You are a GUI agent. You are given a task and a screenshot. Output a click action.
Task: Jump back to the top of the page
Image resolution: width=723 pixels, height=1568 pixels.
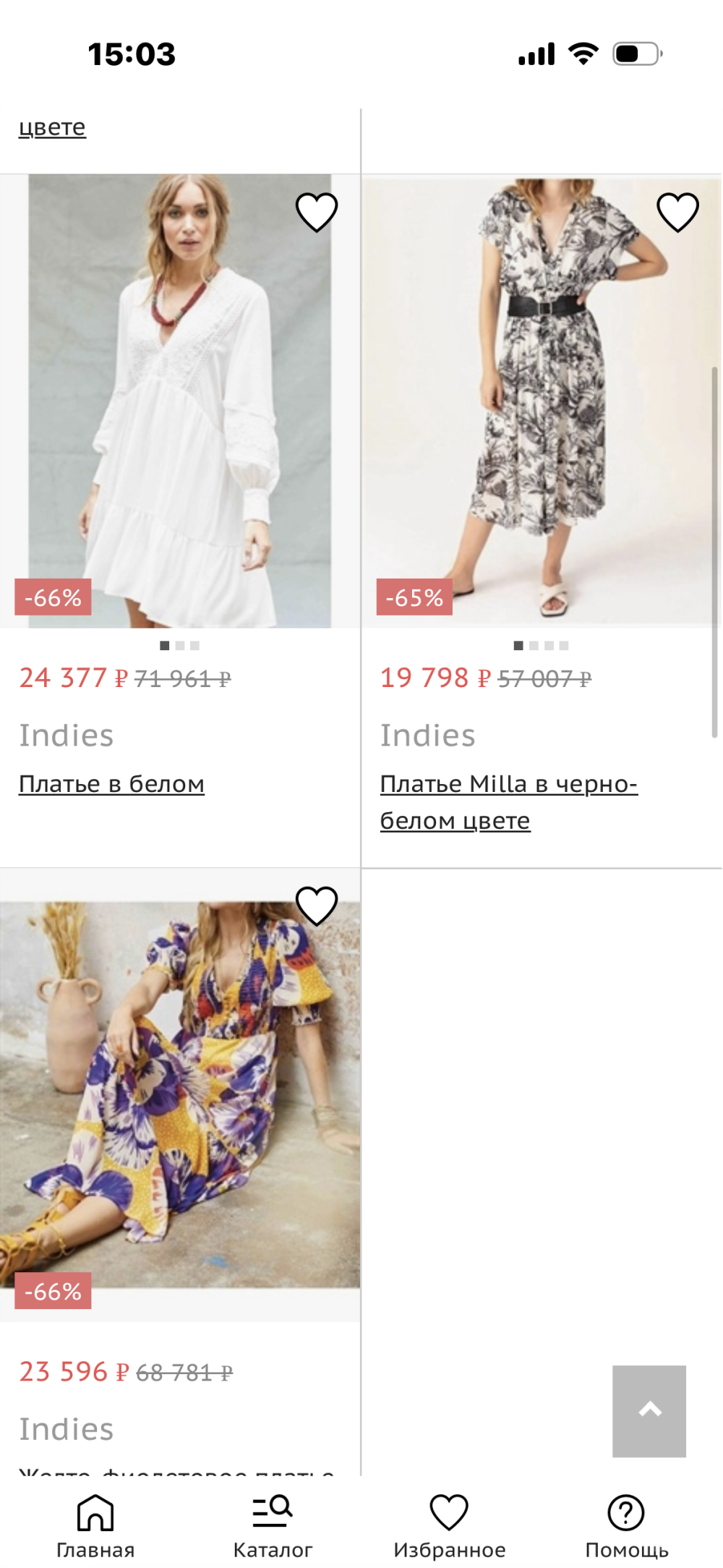point(649,1410)
